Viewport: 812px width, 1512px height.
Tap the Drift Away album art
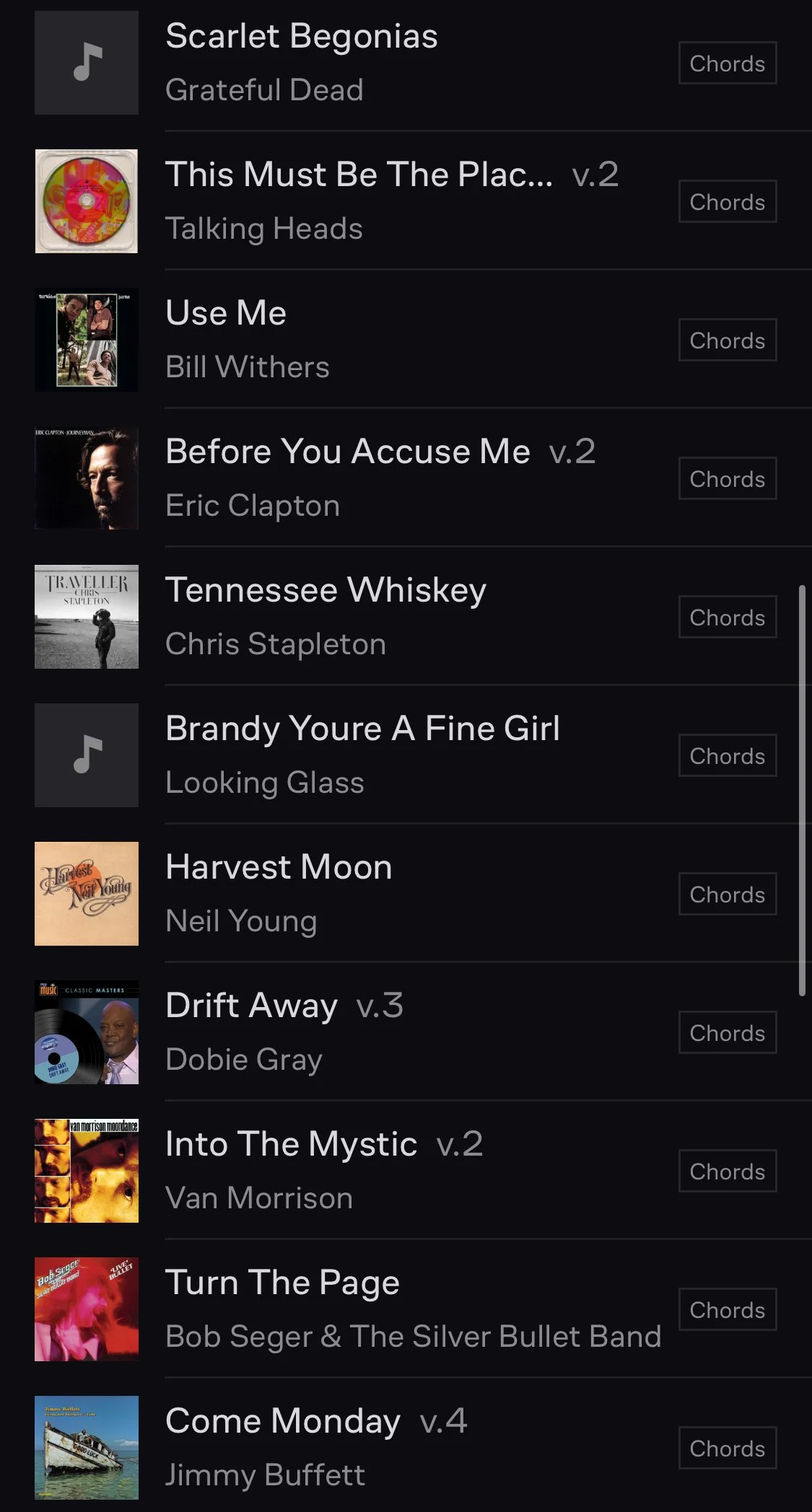click(x=87, y=1032)
